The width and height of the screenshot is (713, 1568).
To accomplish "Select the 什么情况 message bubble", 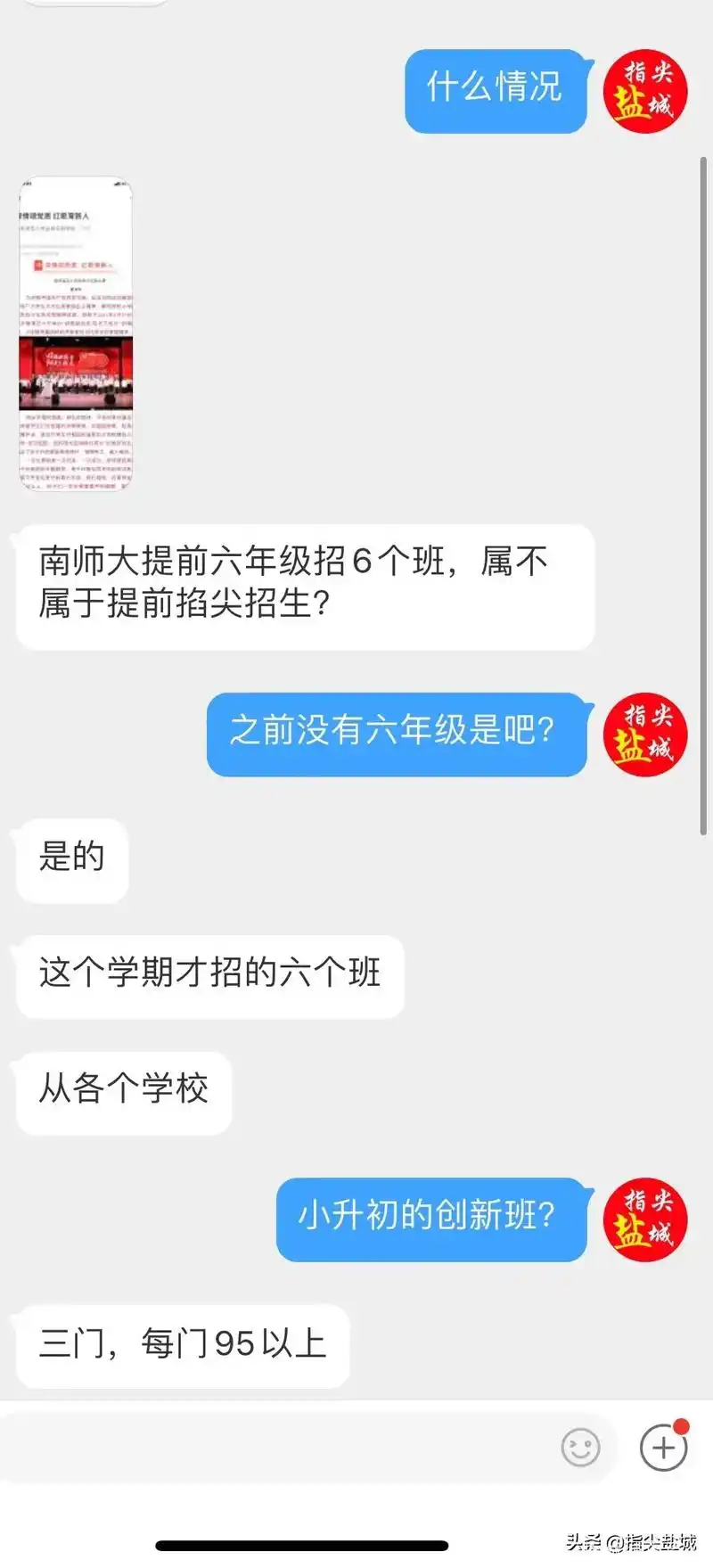I will 495,89.
